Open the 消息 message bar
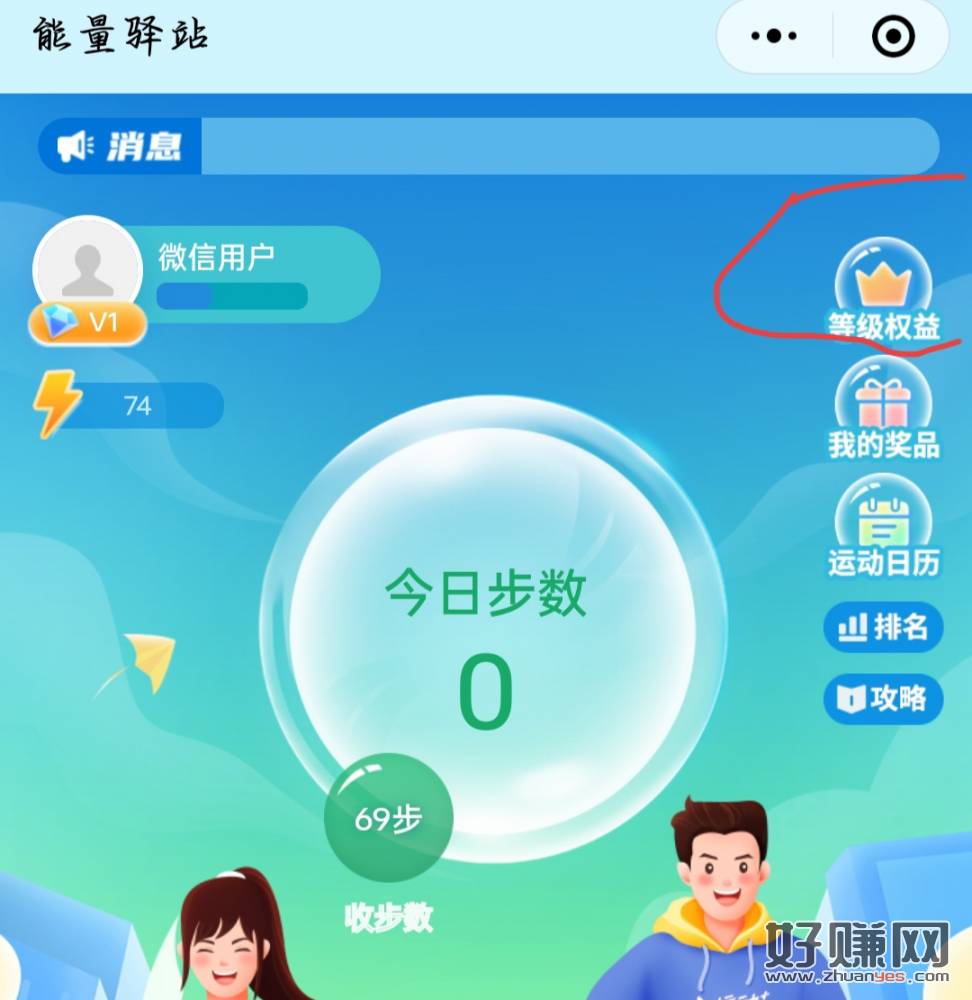972x1000 pixels. pos(488,146)
